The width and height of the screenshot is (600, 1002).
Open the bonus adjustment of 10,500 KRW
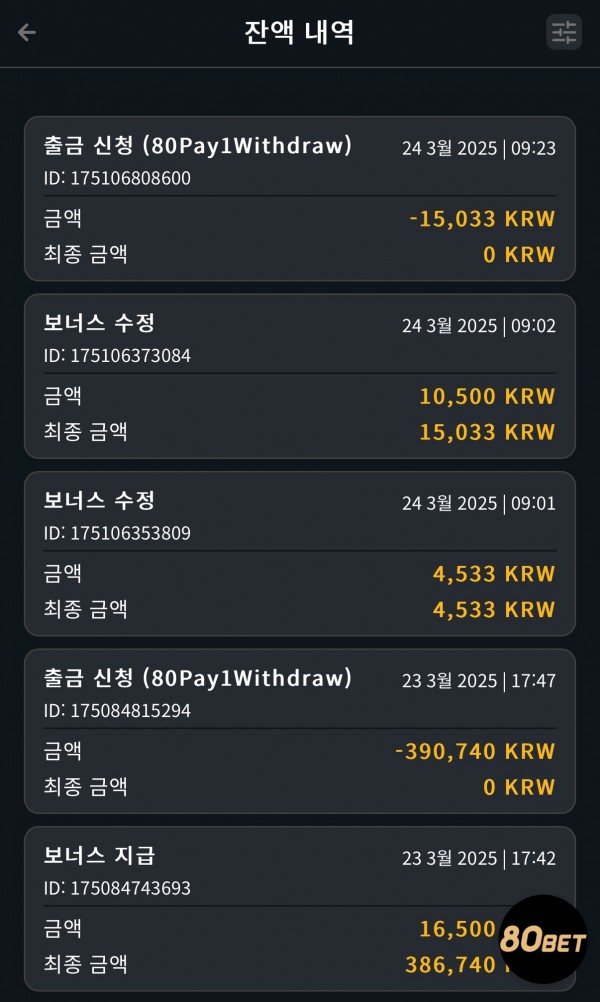click(x=300, y=376)
